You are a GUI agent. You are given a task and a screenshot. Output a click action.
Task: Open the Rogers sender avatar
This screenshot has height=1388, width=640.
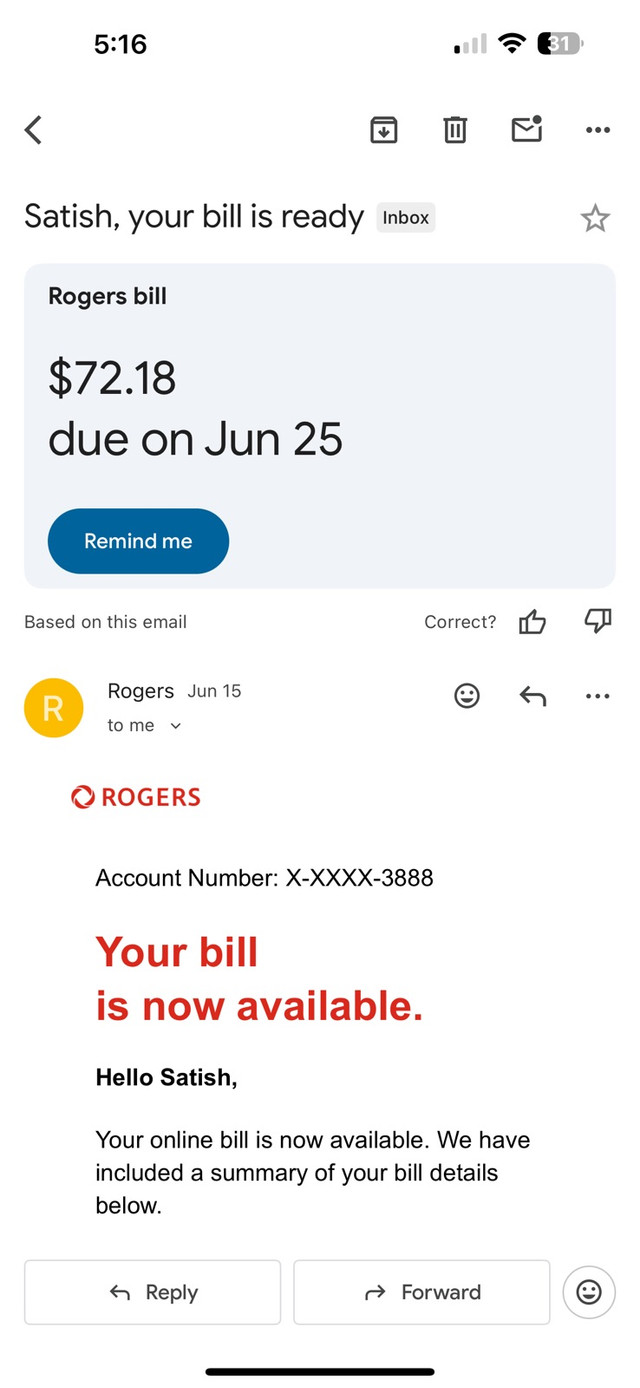53,708
